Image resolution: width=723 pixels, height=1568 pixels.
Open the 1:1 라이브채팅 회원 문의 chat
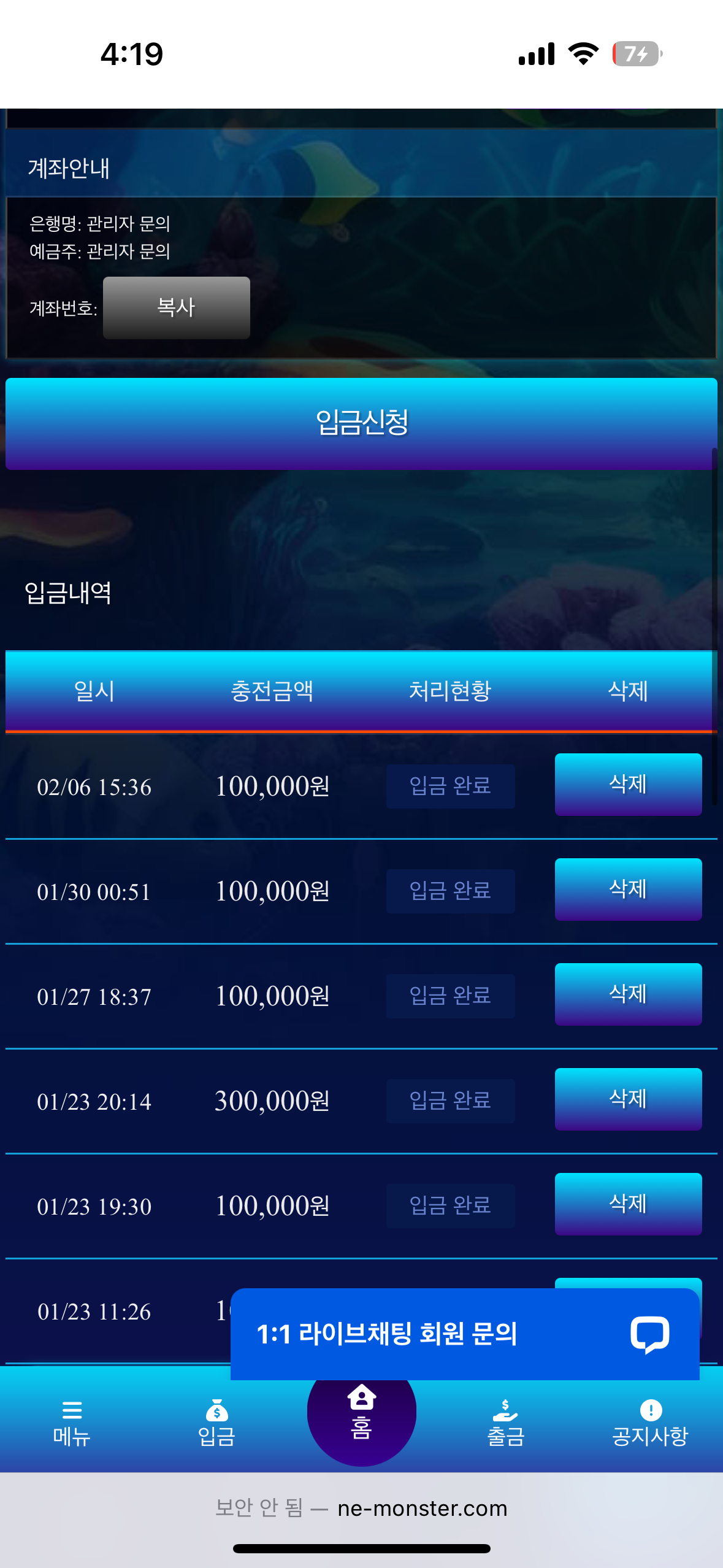(x=464, y=1334)
